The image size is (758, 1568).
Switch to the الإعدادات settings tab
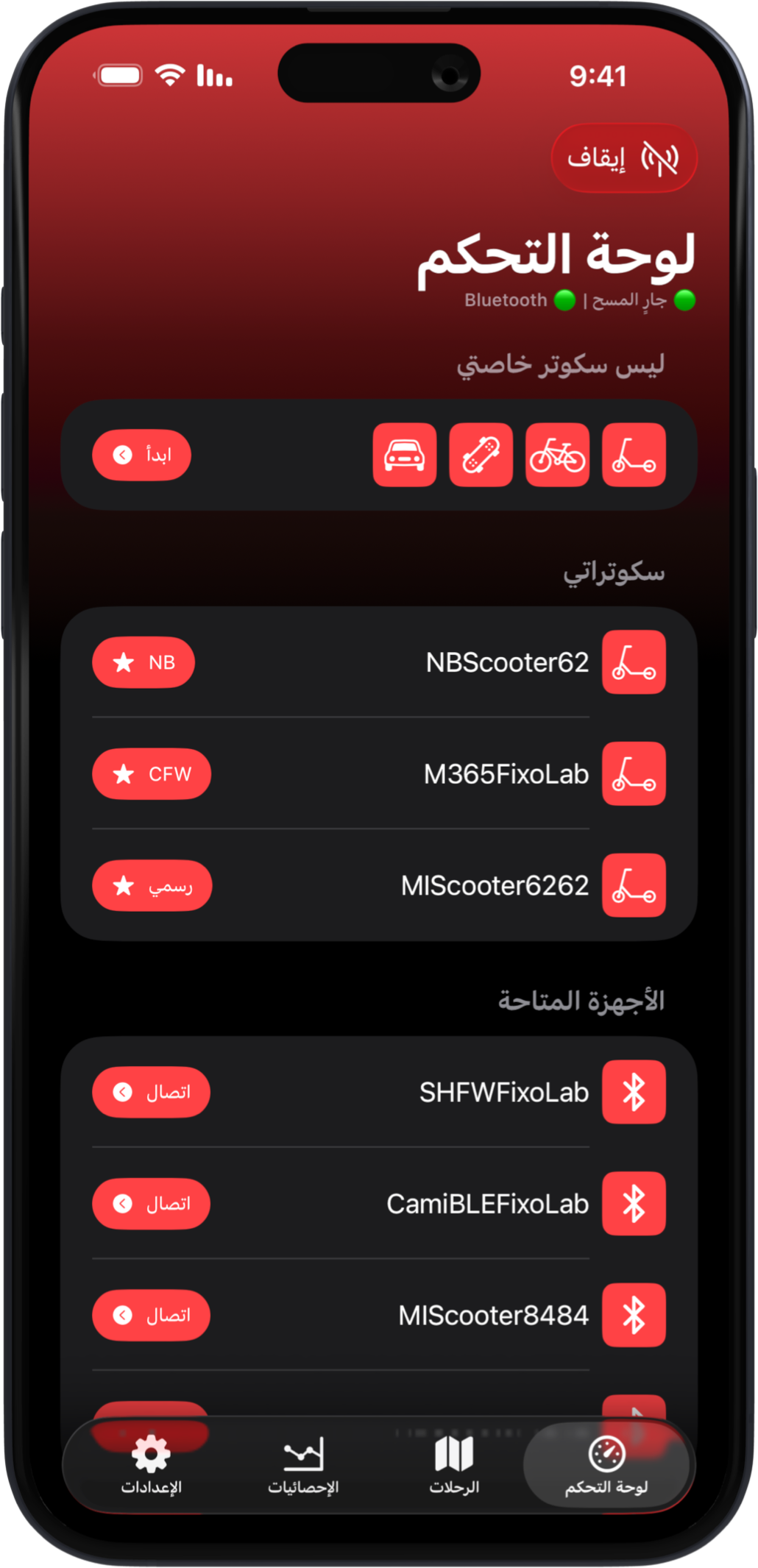click(151, 1466)
